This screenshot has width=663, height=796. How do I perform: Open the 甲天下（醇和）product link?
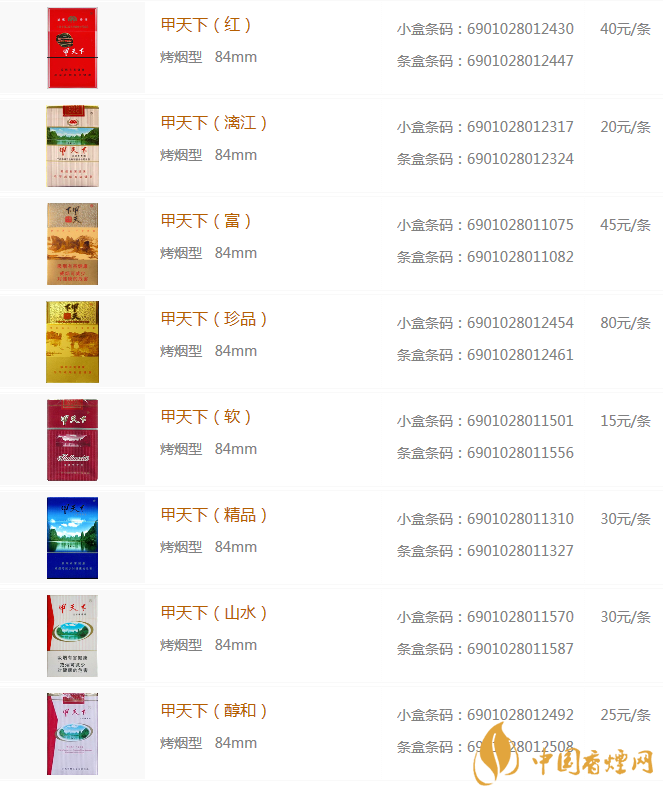(214, 711)
